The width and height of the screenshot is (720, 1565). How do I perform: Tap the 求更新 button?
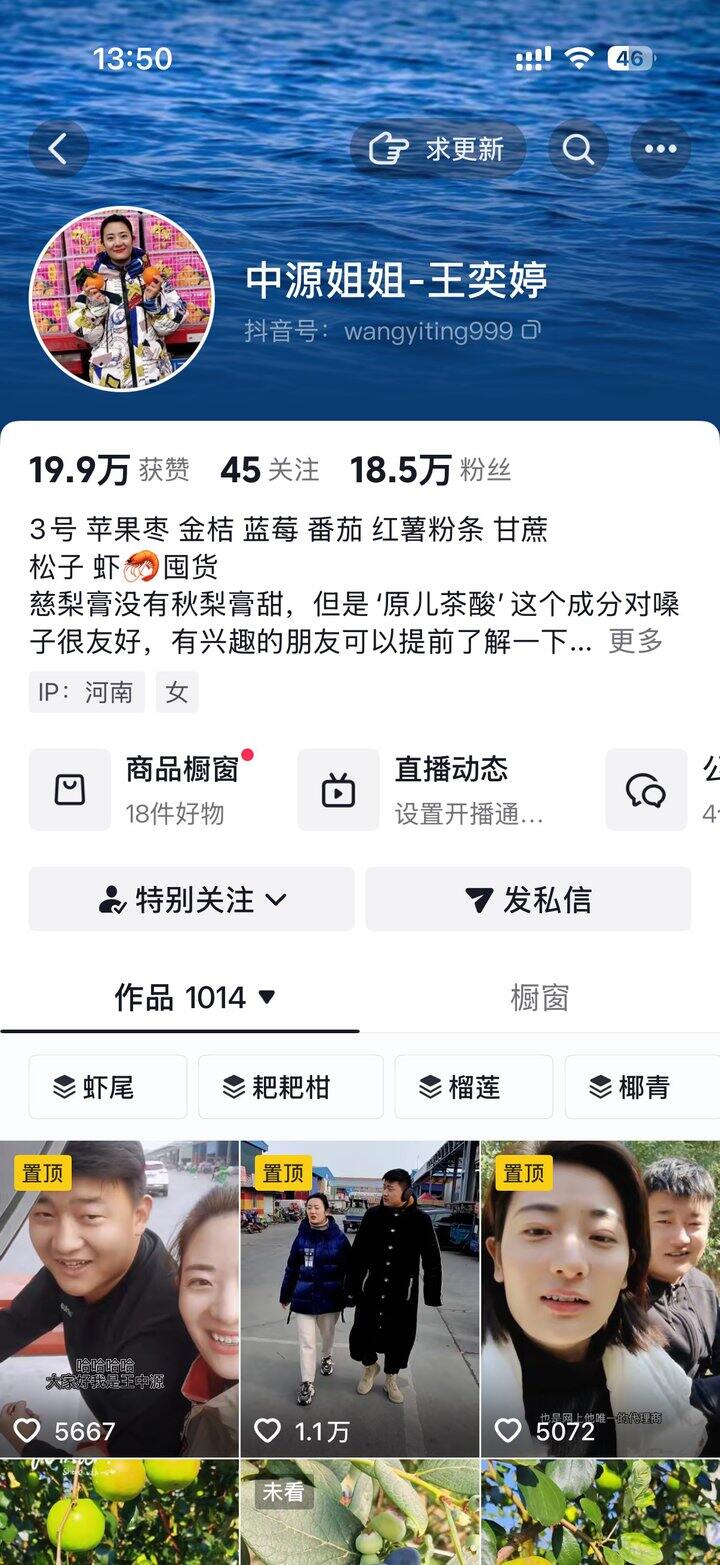pyautogui.click(x=438, y=149)
